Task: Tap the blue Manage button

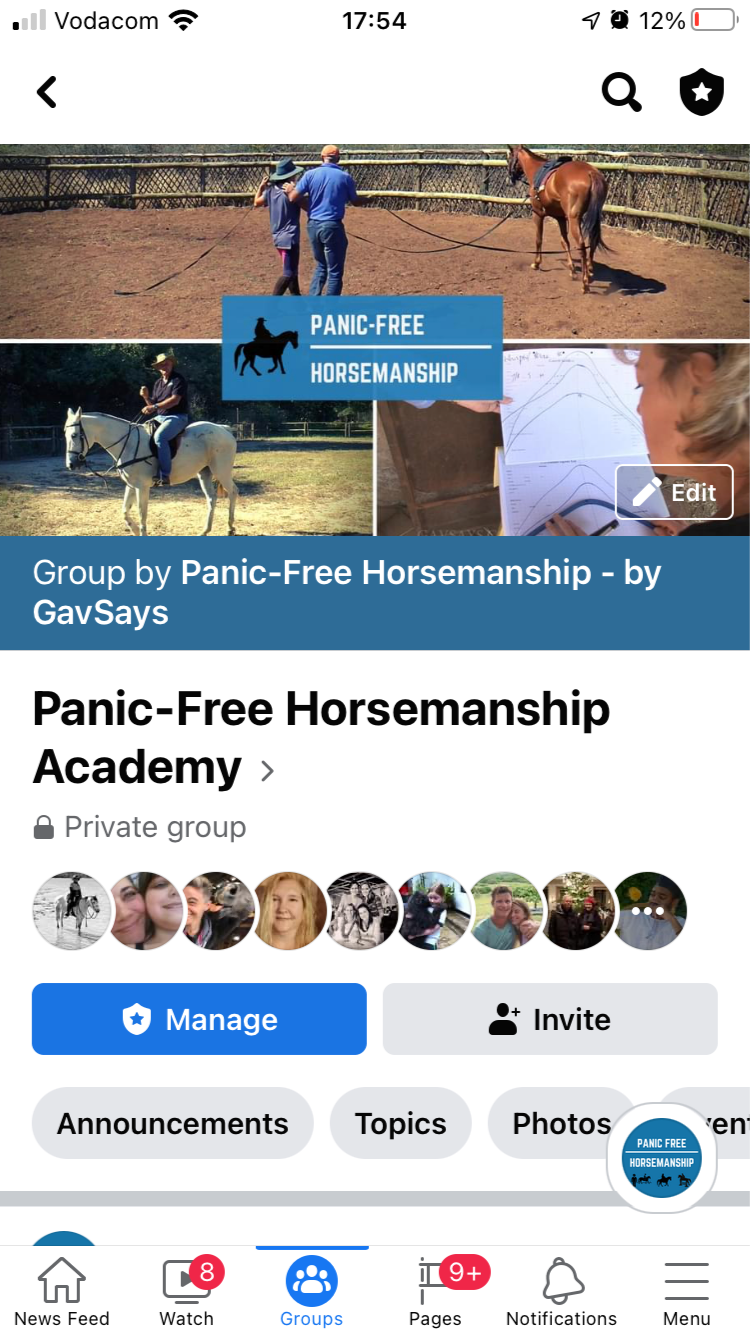Action: coord(199,1019)
